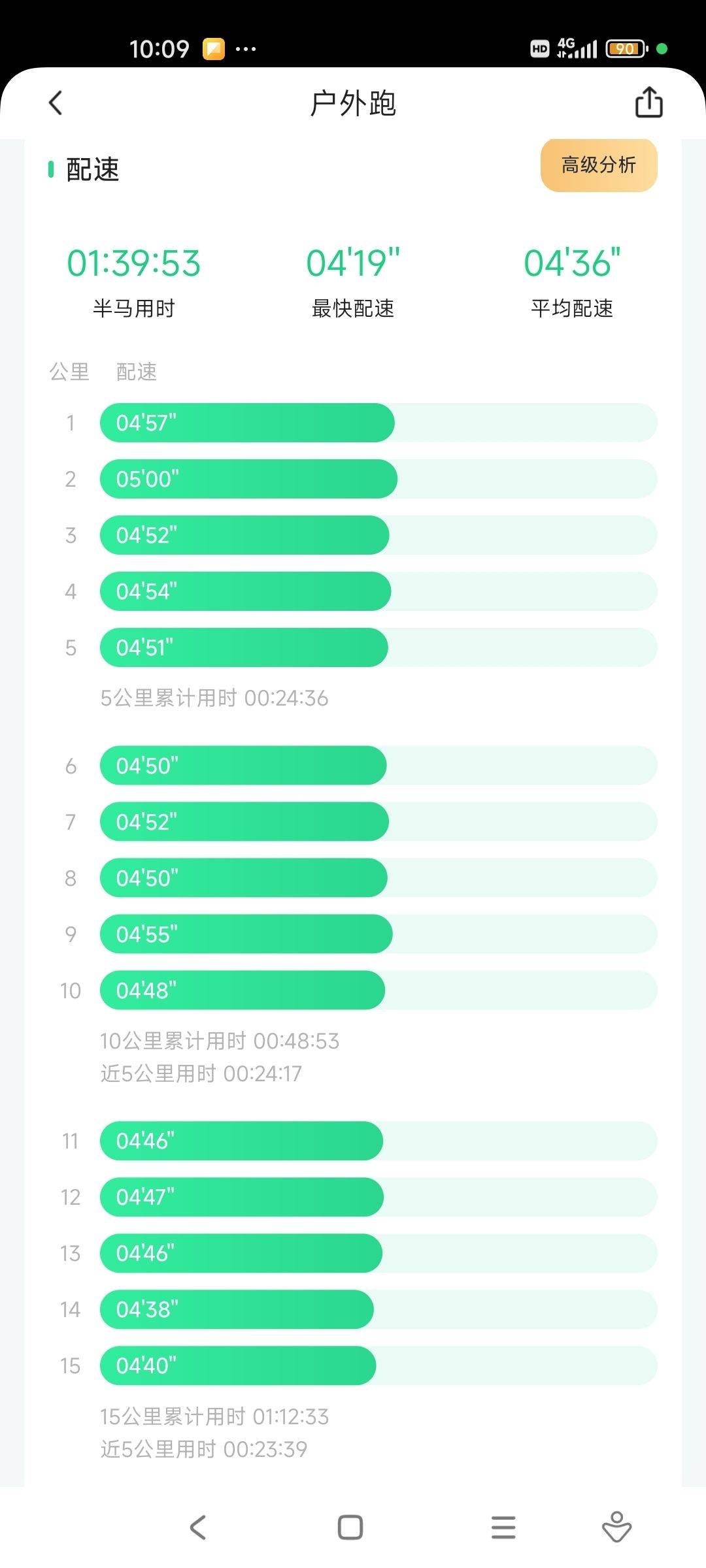The height and width of the screenshot is (1568, 706).
Task: Tap the average pace value 04'36"
Action: [573, 263]
